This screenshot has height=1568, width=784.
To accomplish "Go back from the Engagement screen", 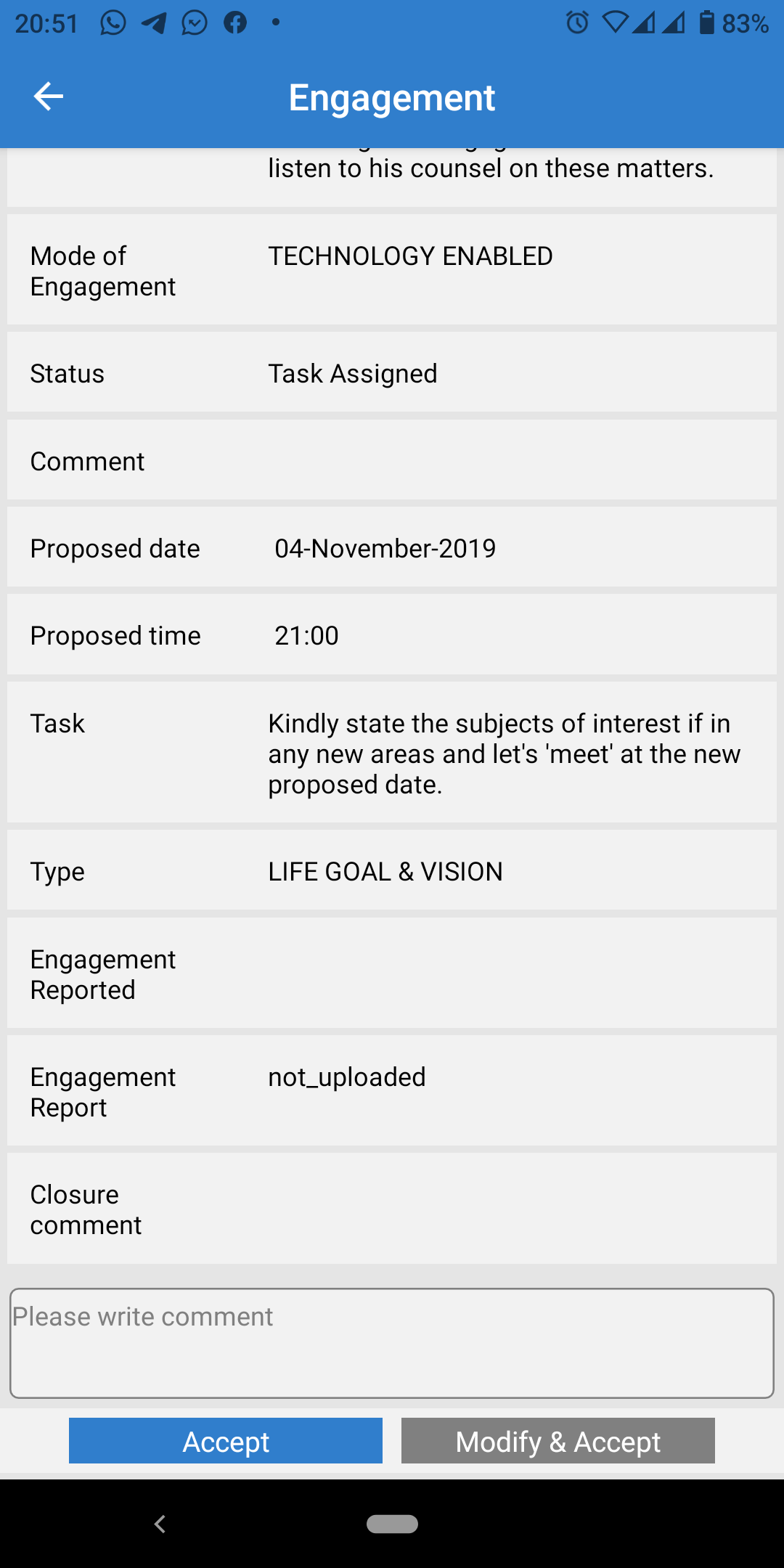I will (49, 97).
